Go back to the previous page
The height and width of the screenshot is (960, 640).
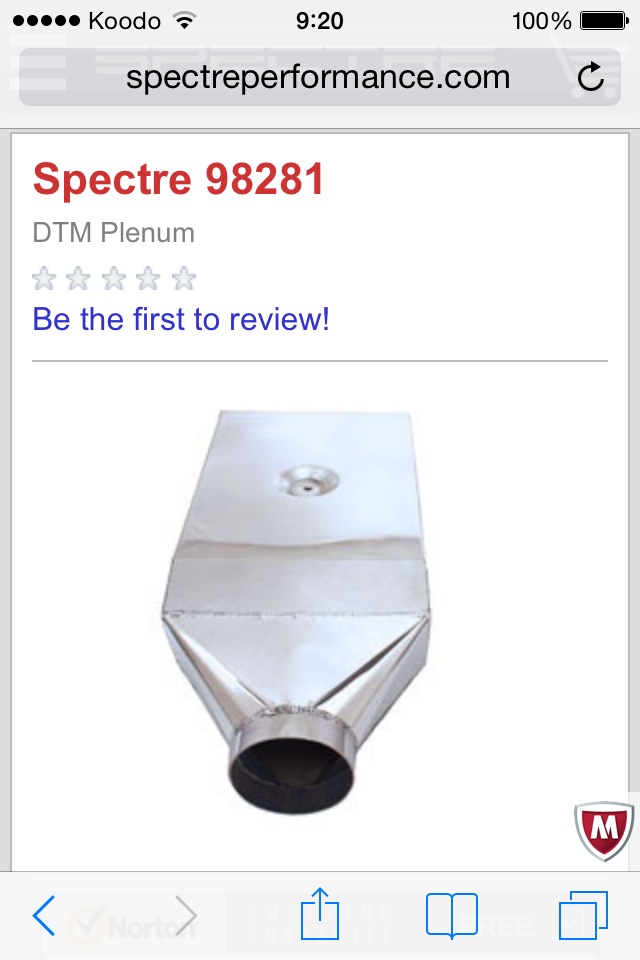click(x=44, y=915)
